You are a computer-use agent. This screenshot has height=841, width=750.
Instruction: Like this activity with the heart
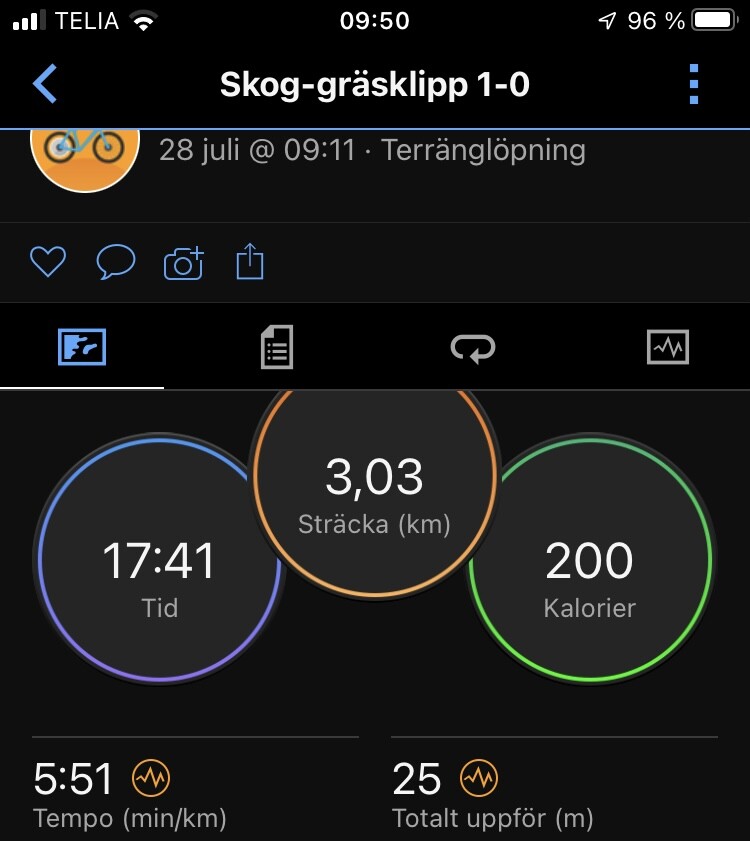(47, 263)
